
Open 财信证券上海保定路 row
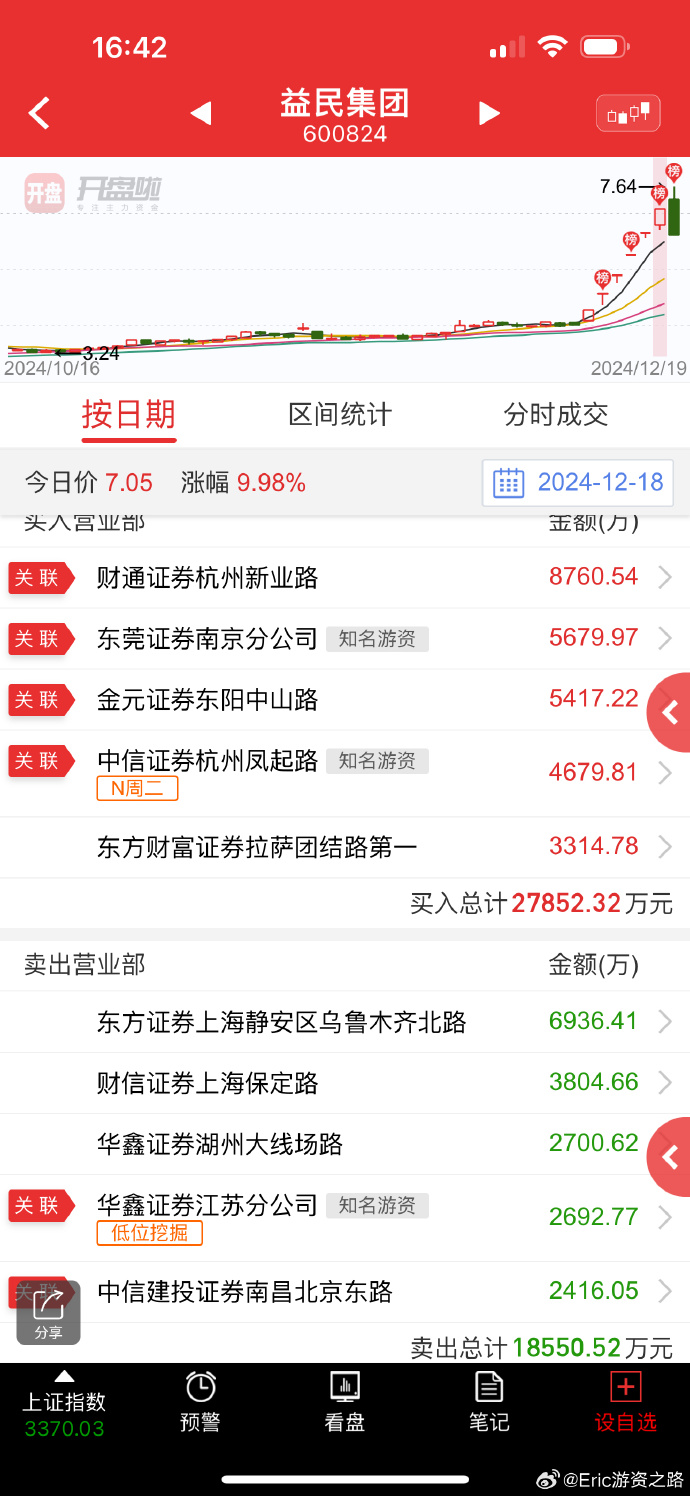pyautogui.click(x=345, y=1082)
